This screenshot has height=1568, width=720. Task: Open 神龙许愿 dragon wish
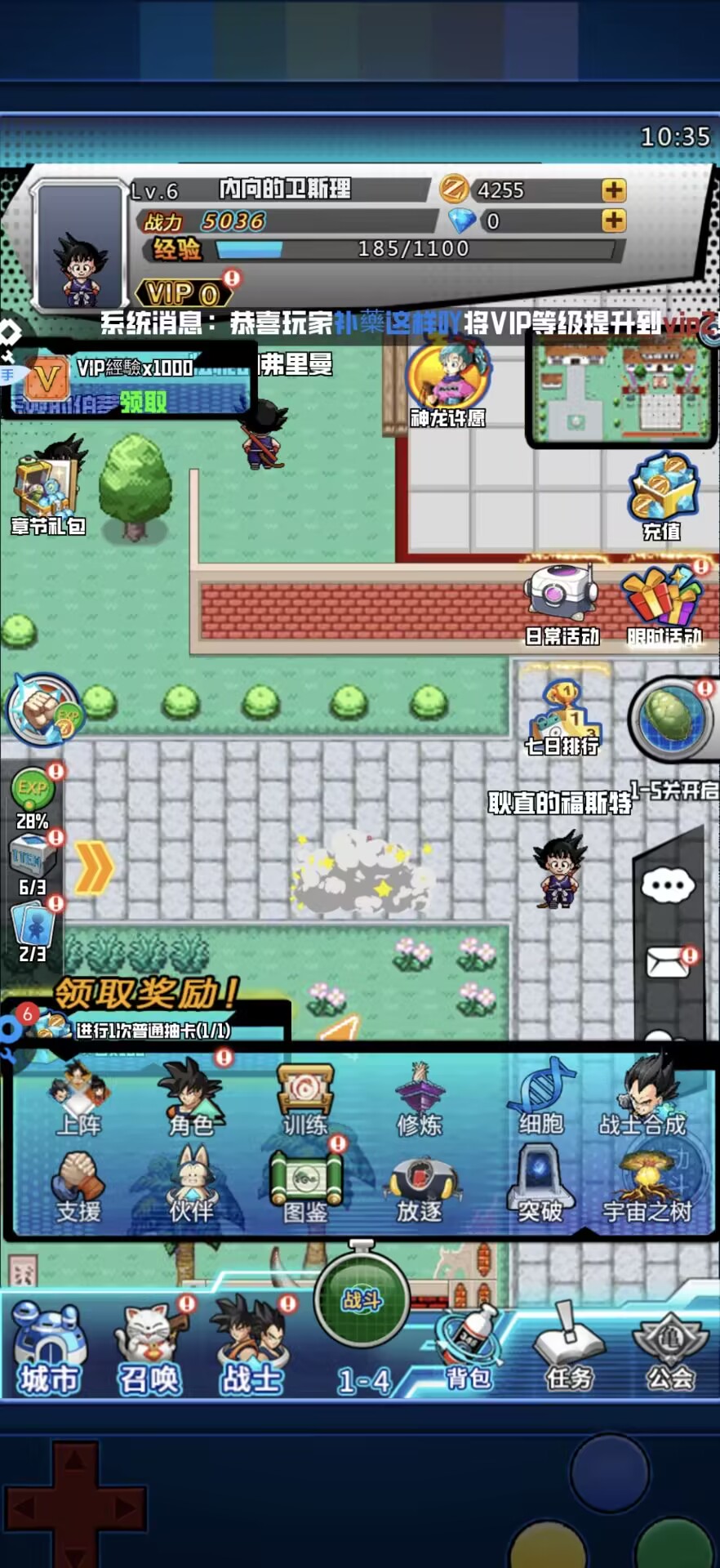click(x=447, y=382)
